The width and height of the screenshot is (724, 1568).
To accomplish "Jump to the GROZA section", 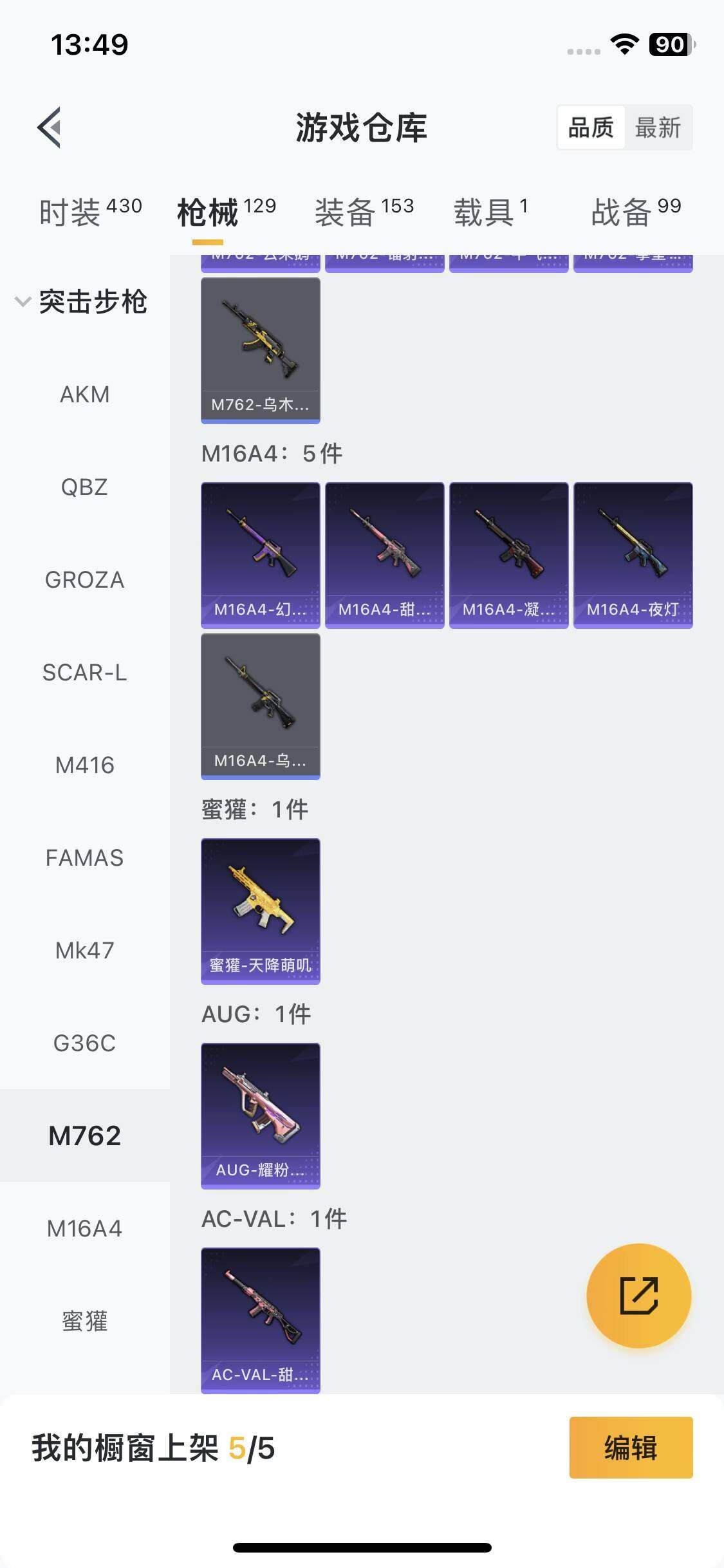I will click(x=84, y=580).
